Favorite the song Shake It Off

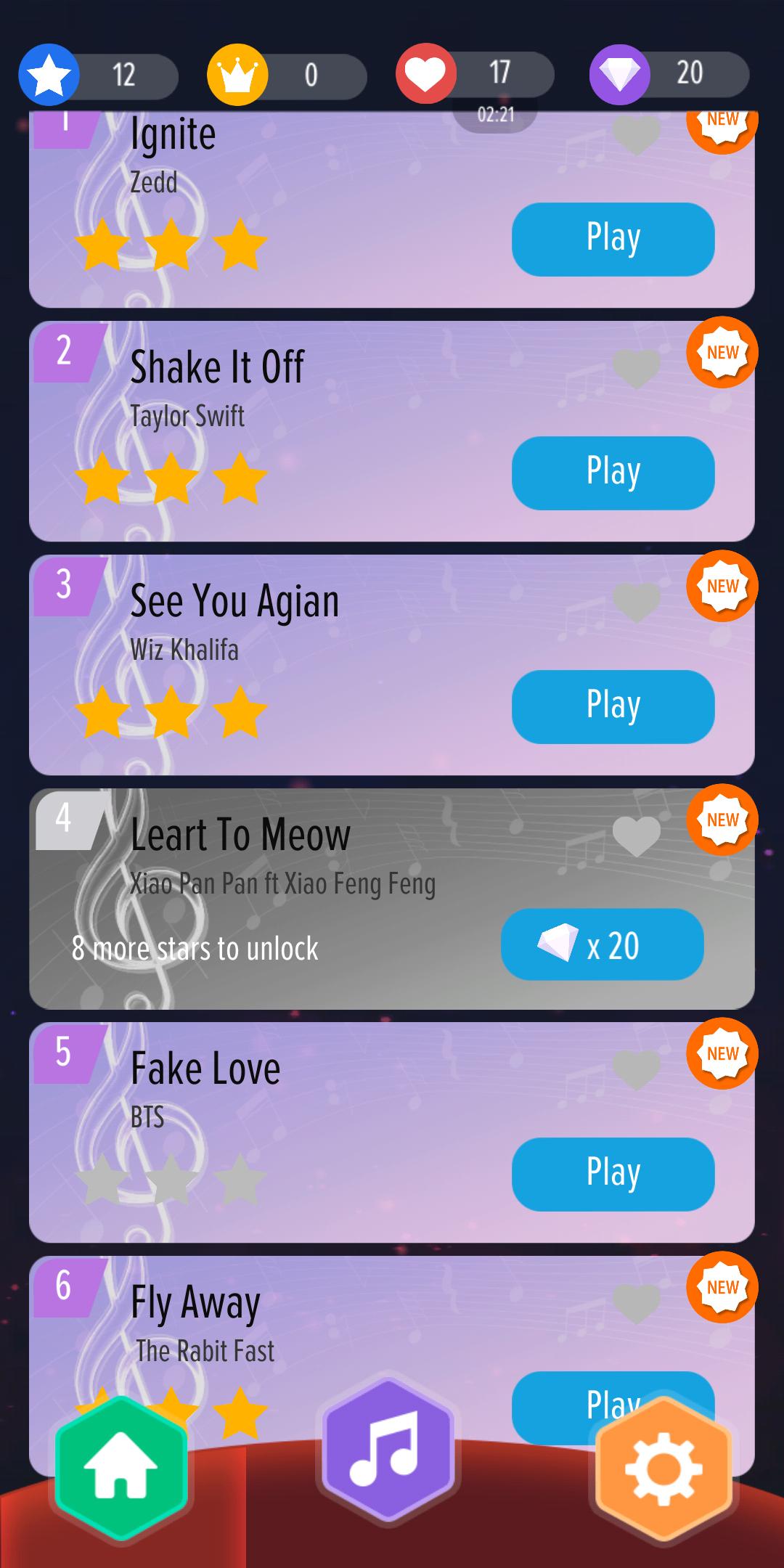click(x=636, y=369)
